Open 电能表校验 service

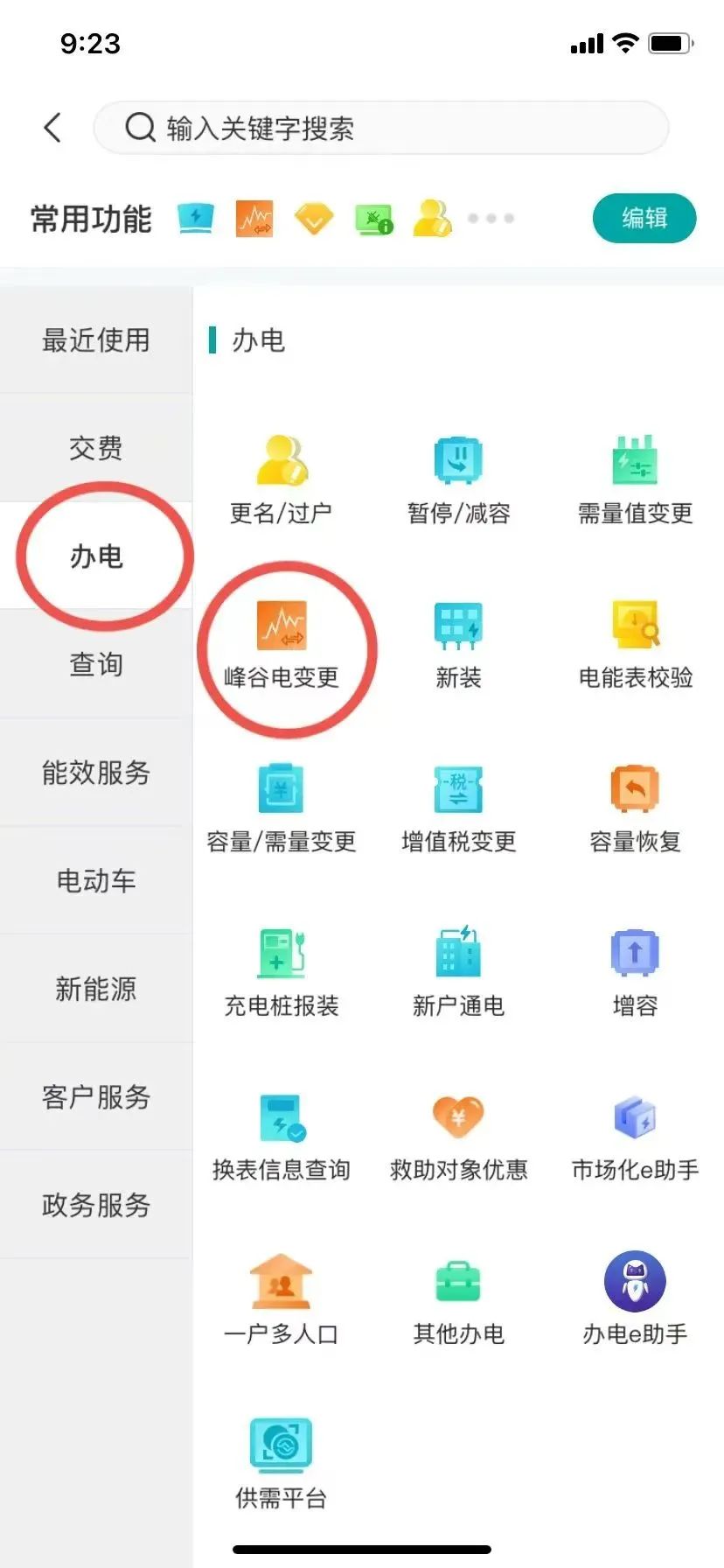[x=636, y=643]
